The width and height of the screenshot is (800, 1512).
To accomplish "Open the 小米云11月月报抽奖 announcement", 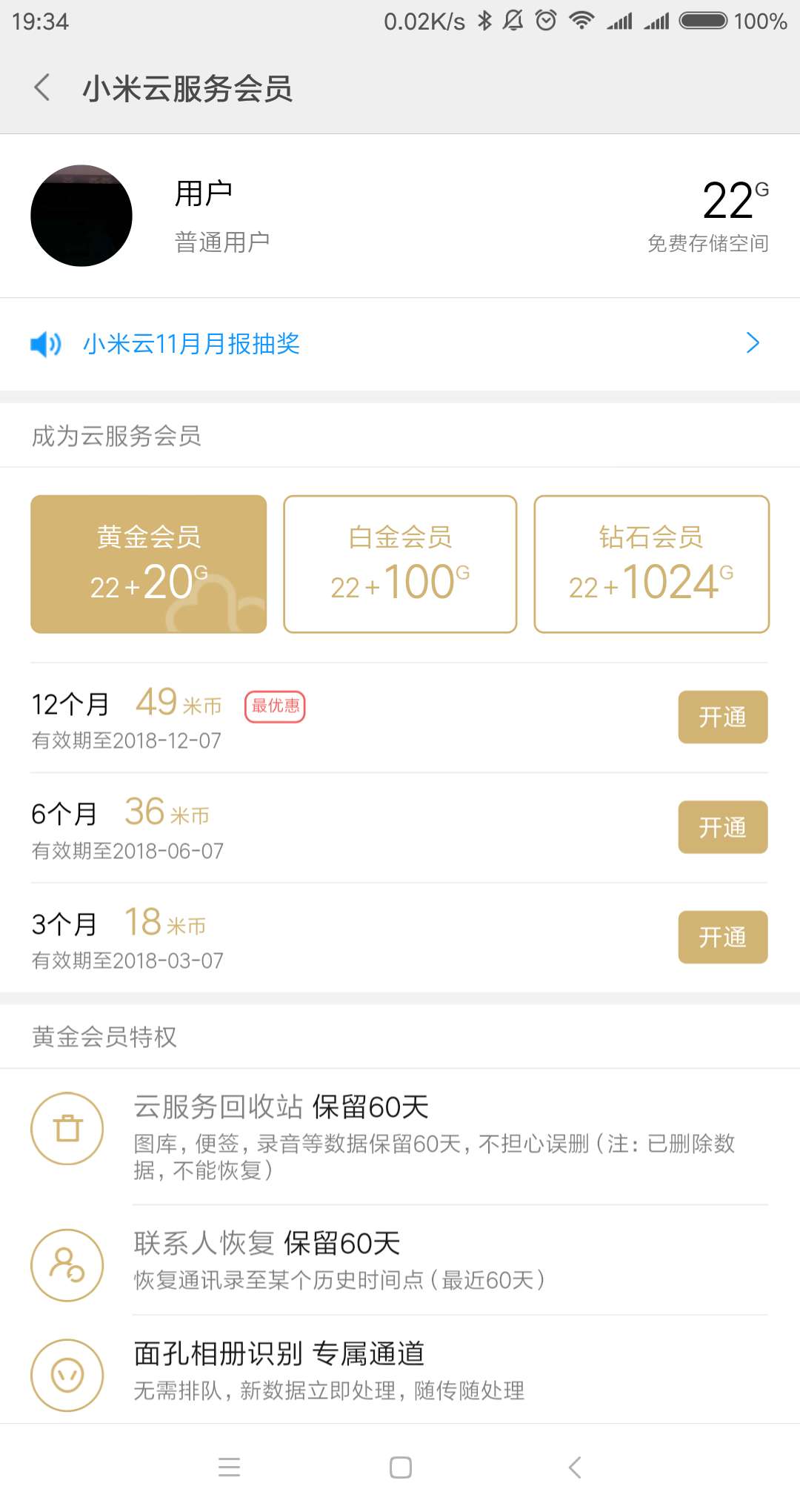I will (x=400, y=344).
